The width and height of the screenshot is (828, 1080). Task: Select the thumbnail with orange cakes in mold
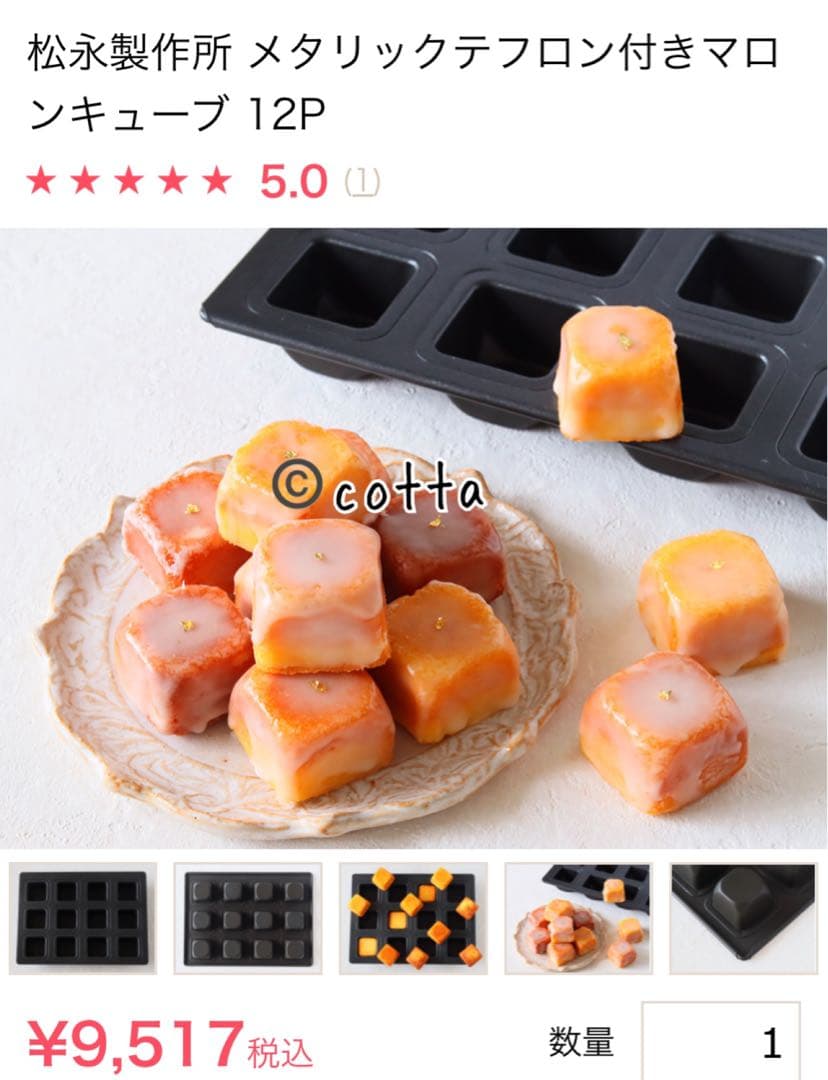tap(414, 919)
